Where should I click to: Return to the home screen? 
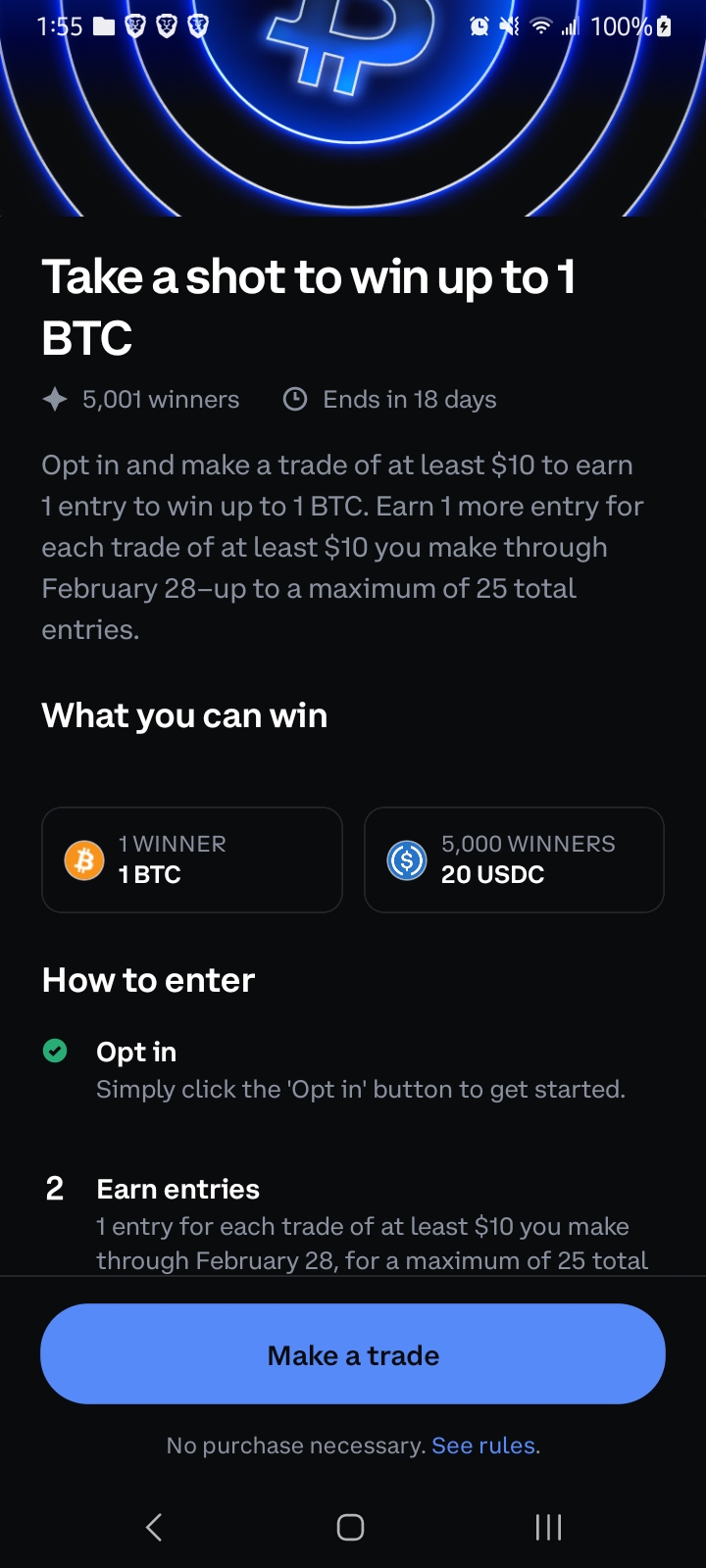[x=350, y=1527]
